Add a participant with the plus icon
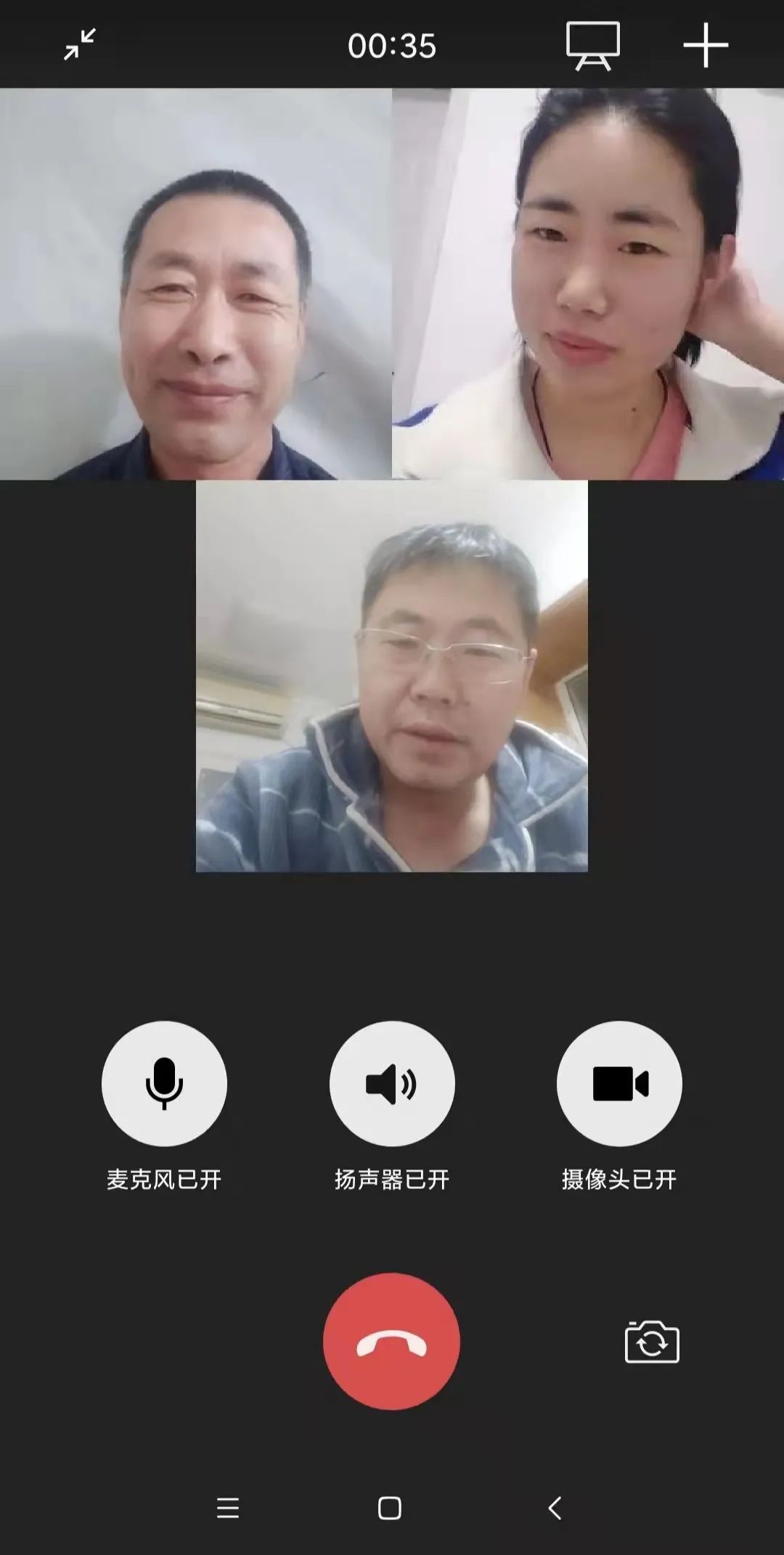 click(705, 46)
